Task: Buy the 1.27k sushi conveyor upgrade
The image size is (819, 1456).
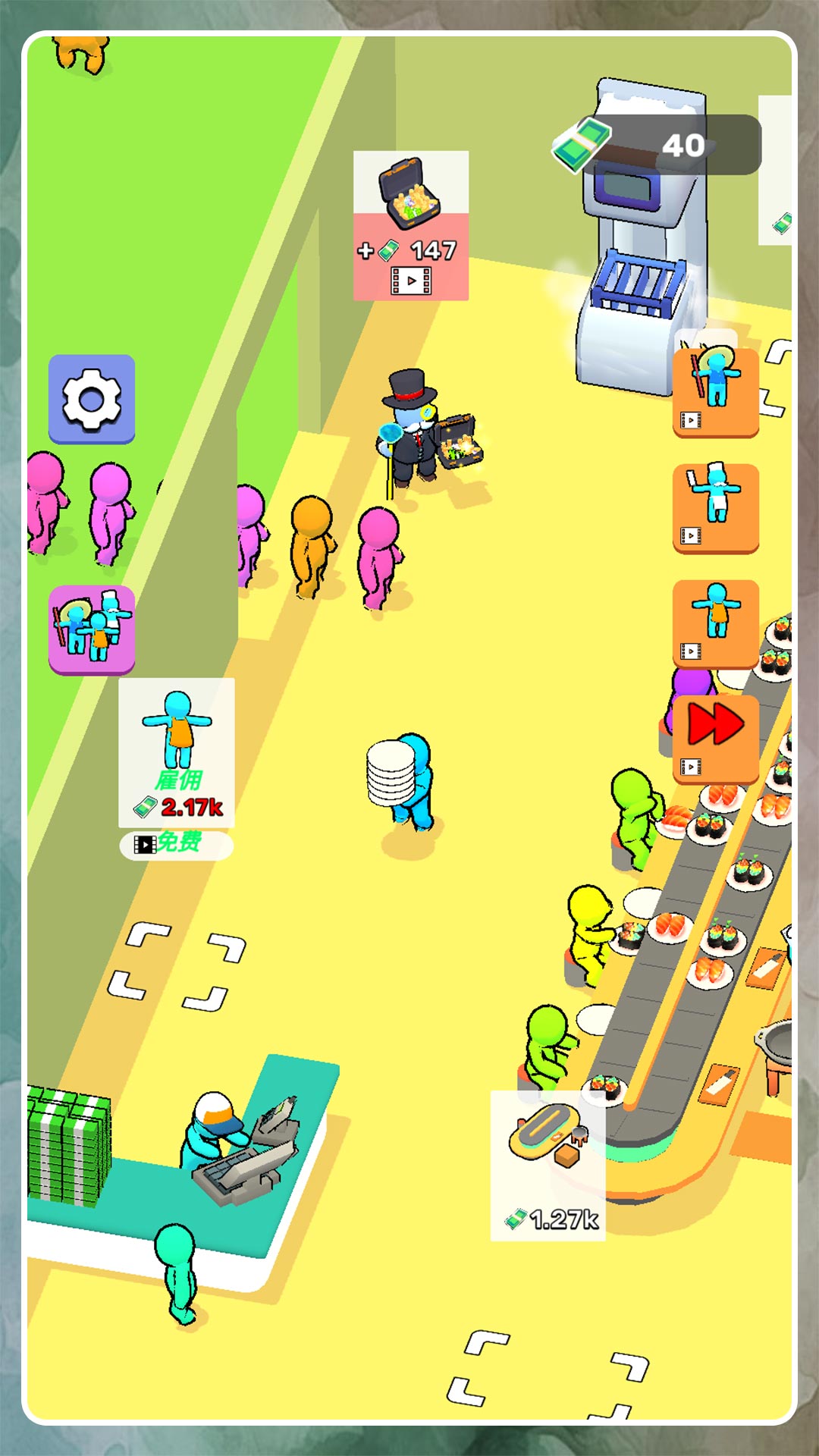Action: (548, 1165)
